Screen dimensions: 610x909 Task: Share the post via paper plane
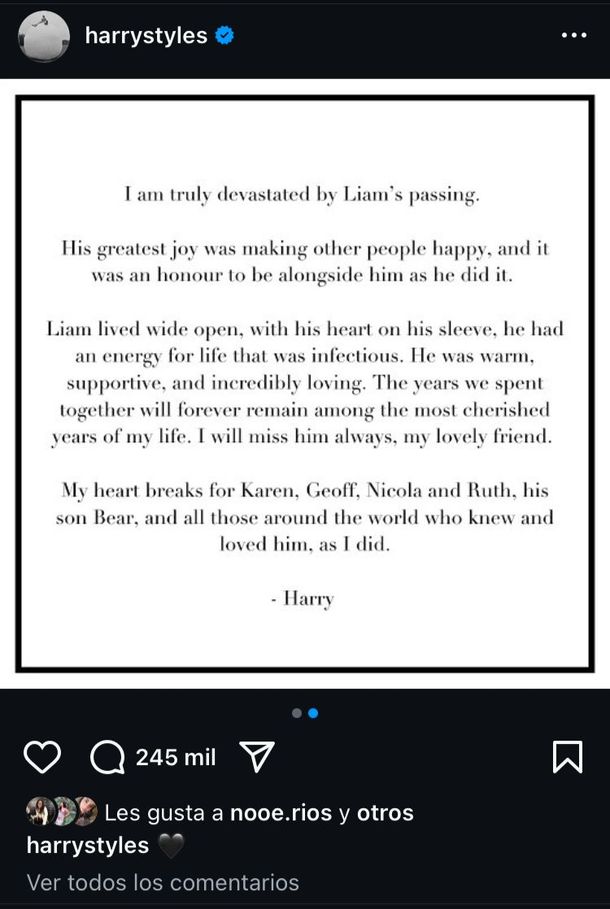(258, 758)
